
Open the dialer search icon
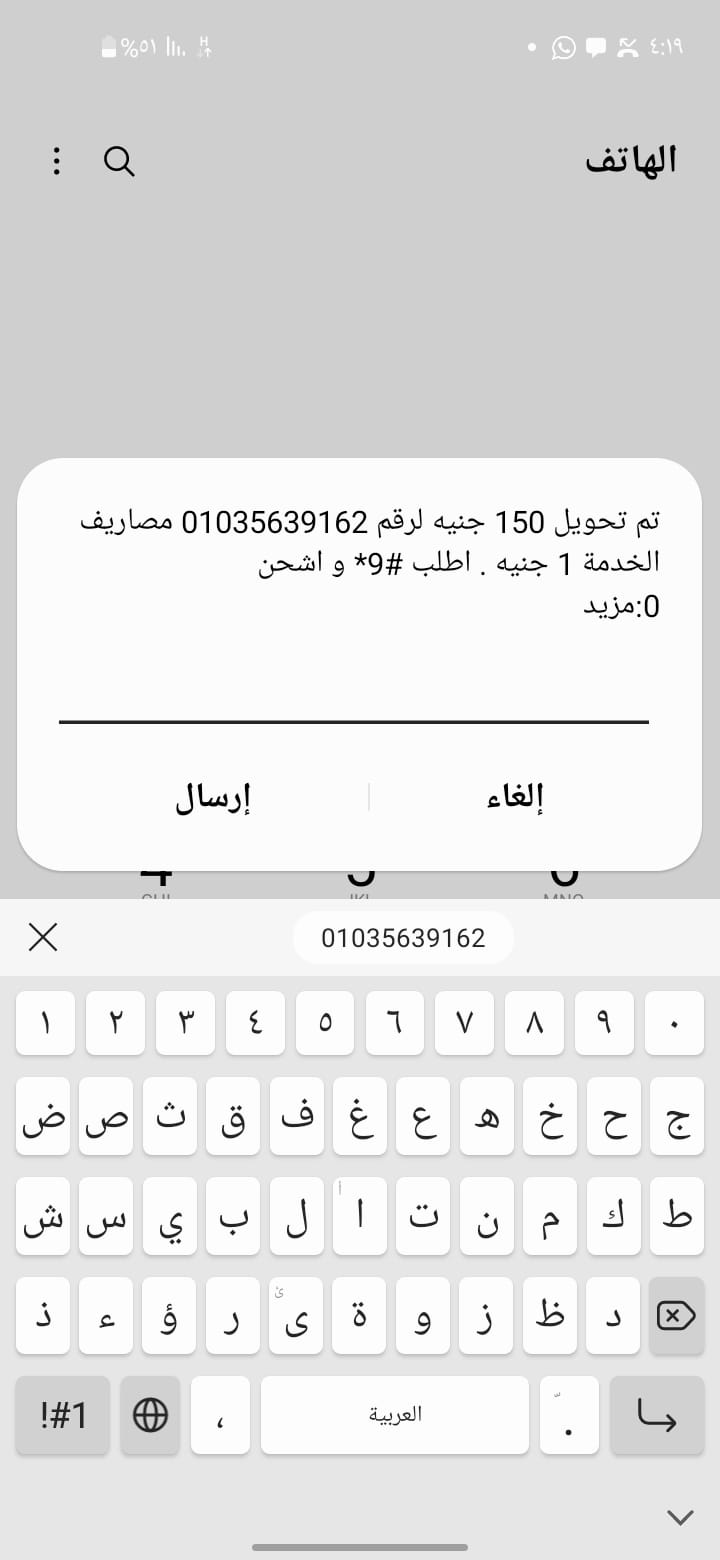pos(119,161)
